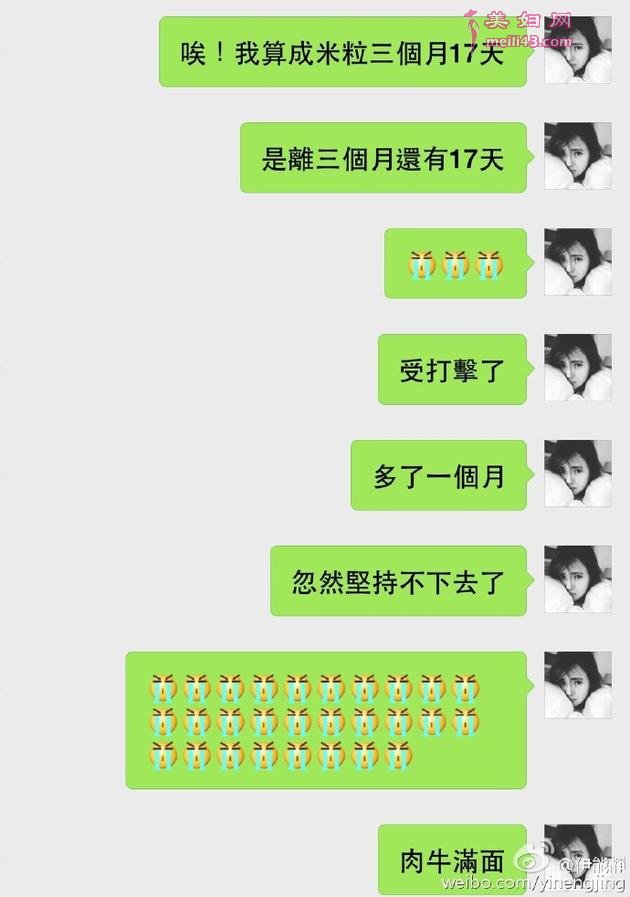
Task: Open avatar next to '唉！我算成米粒三個月17天'
Action: (578, 52)
